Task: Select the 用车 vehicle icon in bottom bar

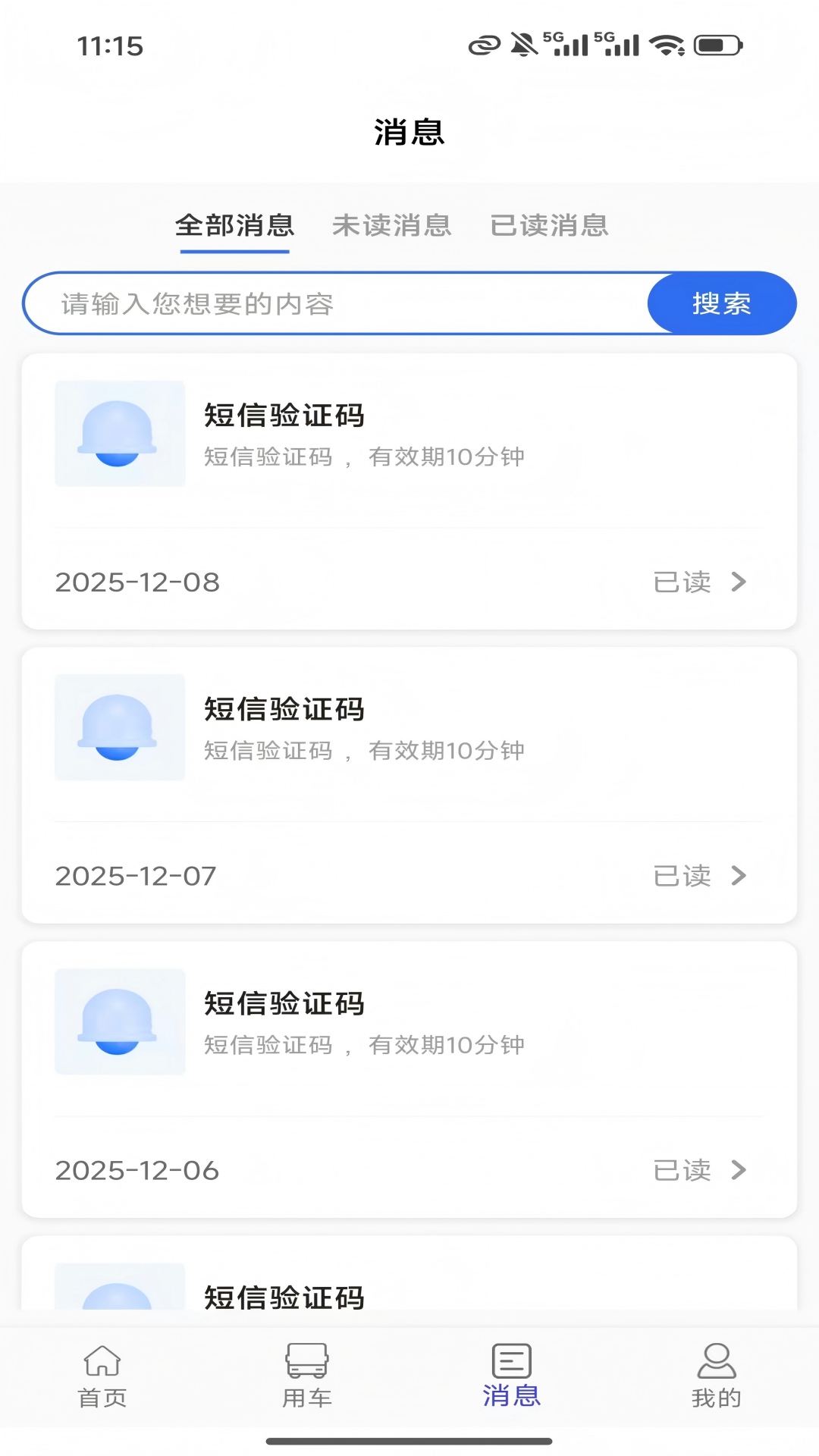Action: [x=307, y=1362]
